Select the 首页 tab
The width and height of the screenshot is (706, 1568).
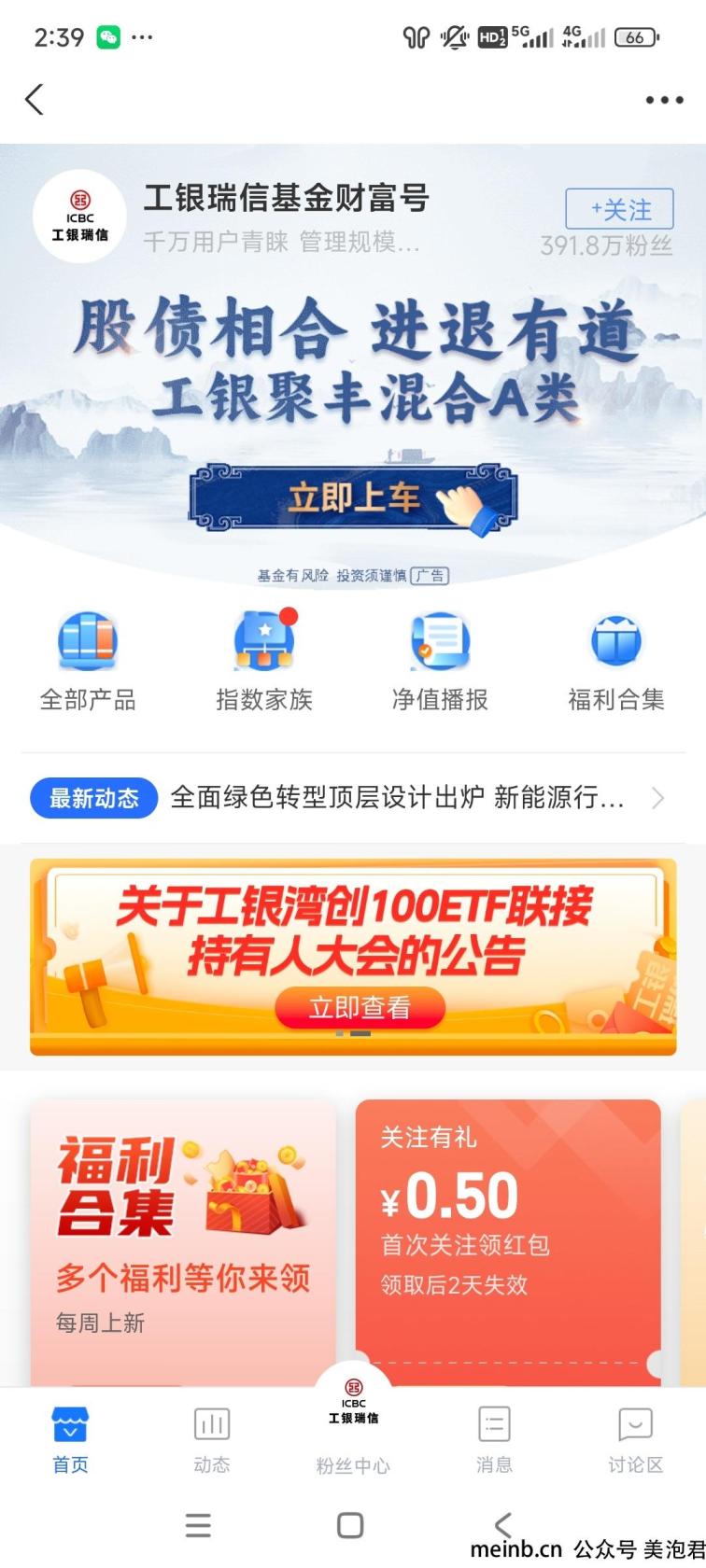click(x=70, y=1440)
